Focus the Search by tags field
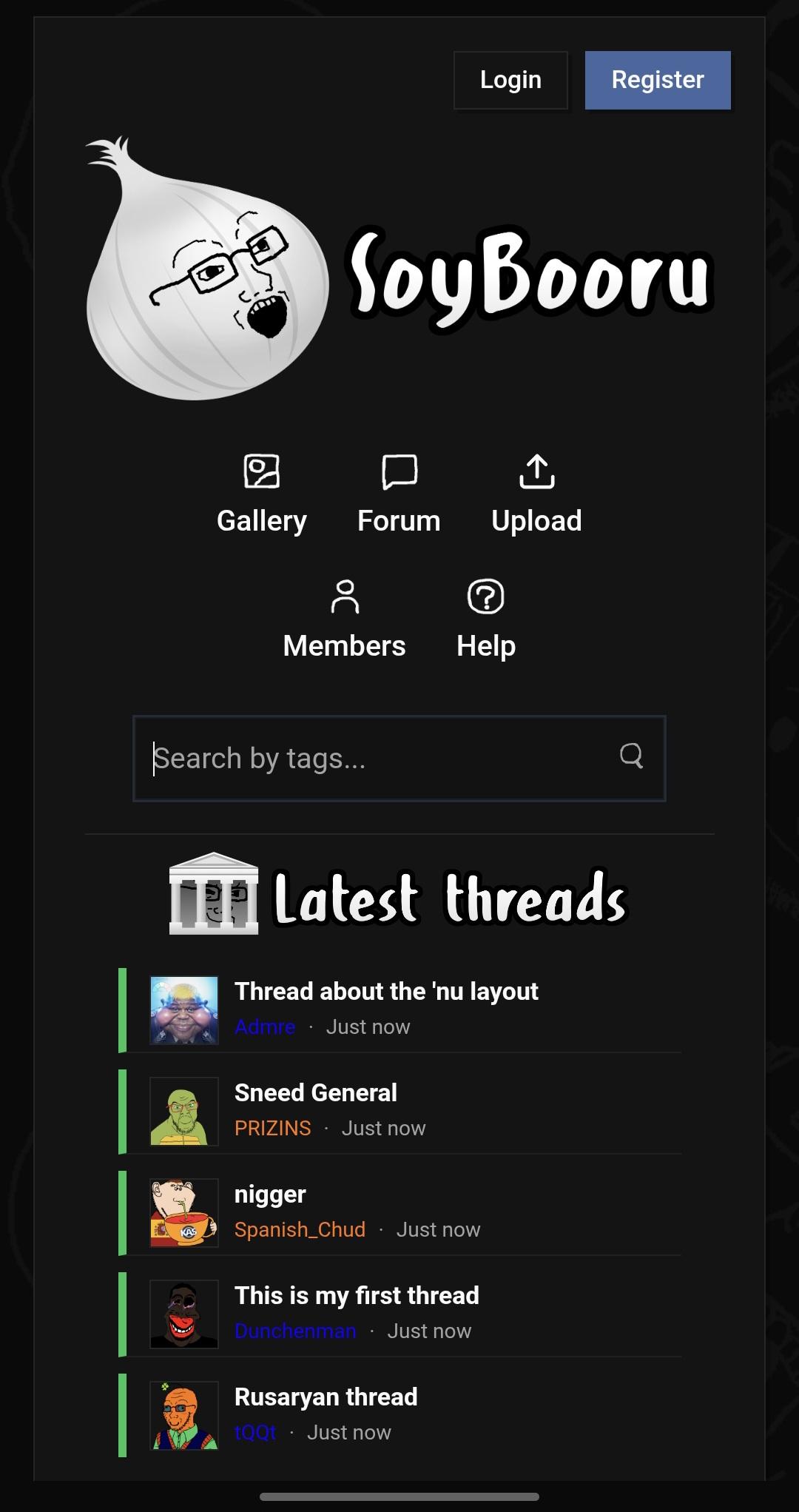The image size is (799, 1512). [x=370, y=759]
